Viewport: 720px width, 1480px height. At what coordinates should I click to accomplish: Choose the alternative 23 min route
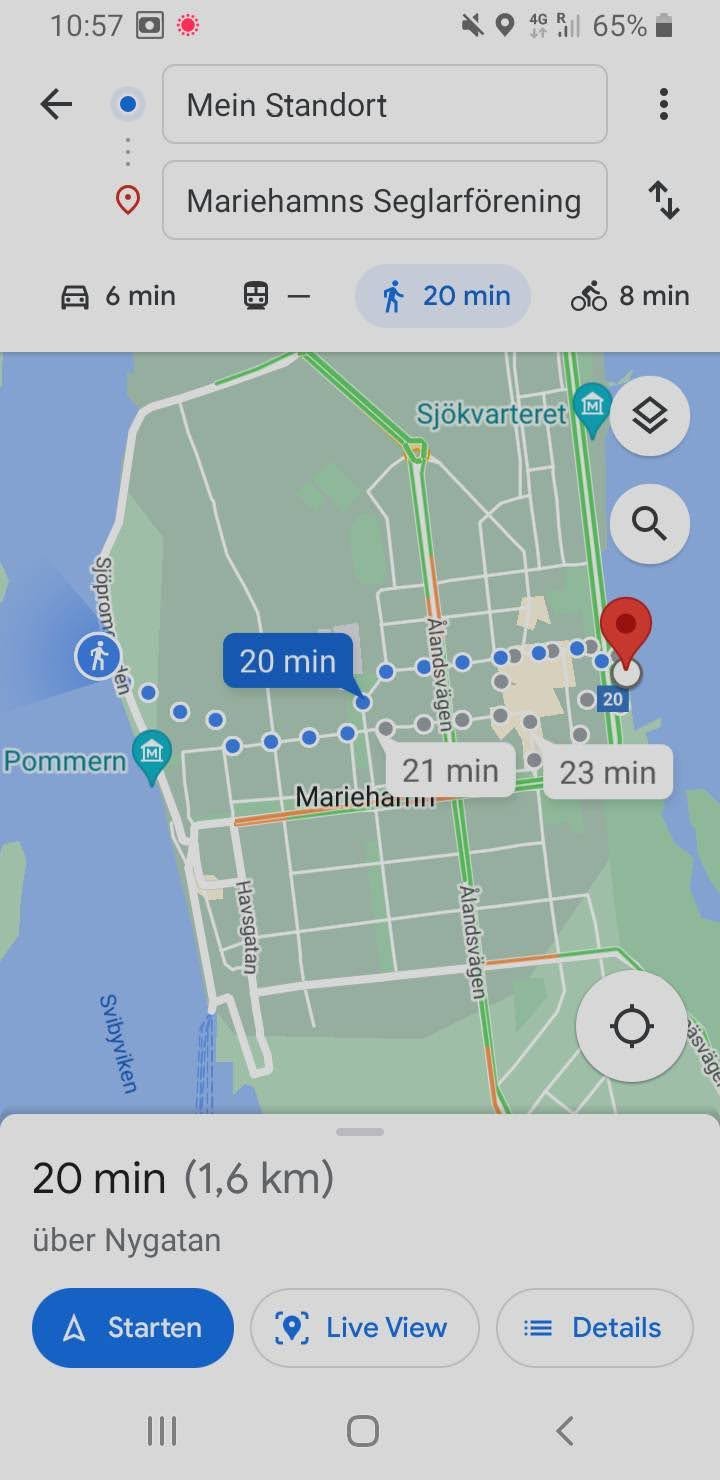[x=607, y=772]
